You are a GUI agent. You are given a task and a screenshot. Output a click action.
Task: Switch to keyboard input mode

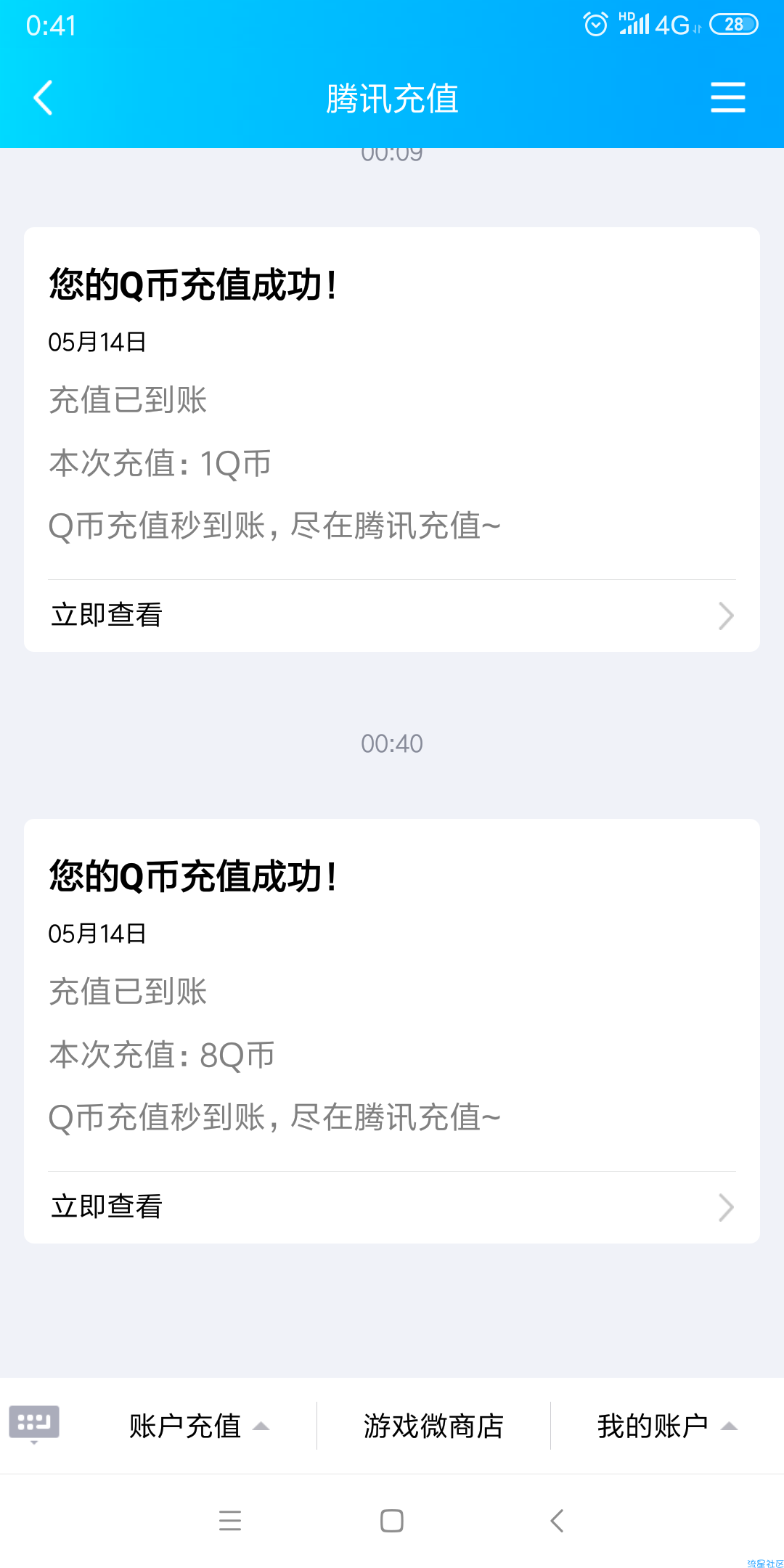click(34, 1424)
